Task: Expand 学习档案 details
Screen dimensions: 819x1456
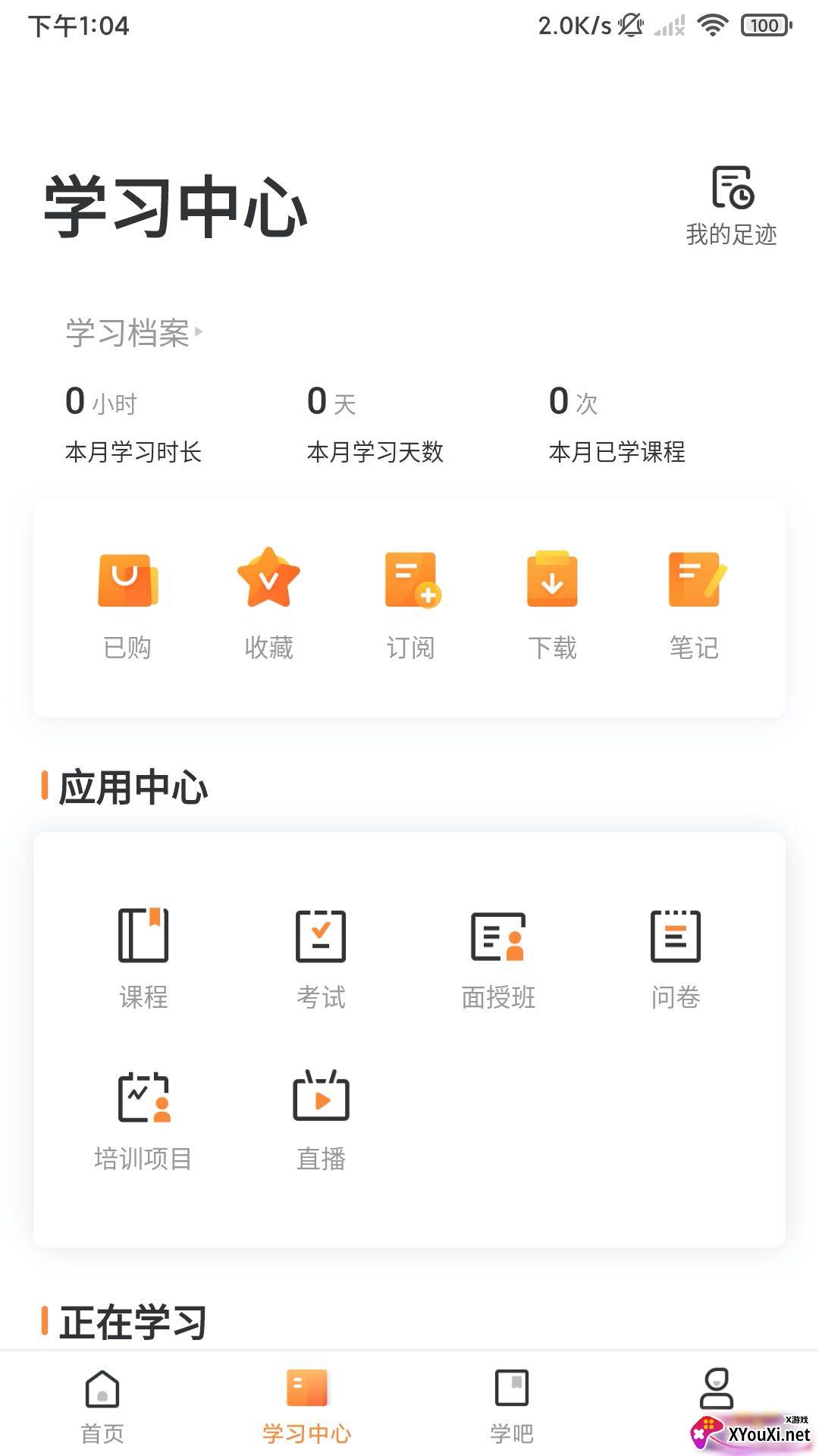Action: [133, 333]
